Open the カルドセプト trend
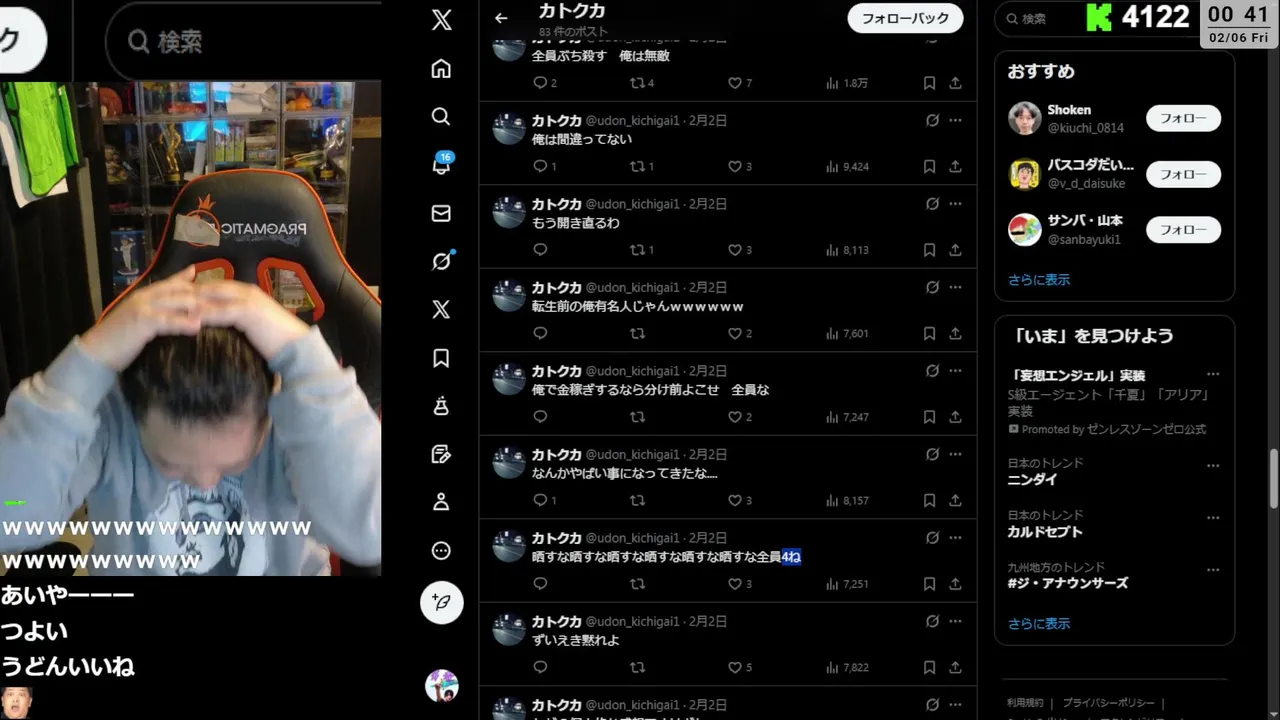Image resolution: width=1280 pixels, height=720 pixels. (x=1044, y=531)
